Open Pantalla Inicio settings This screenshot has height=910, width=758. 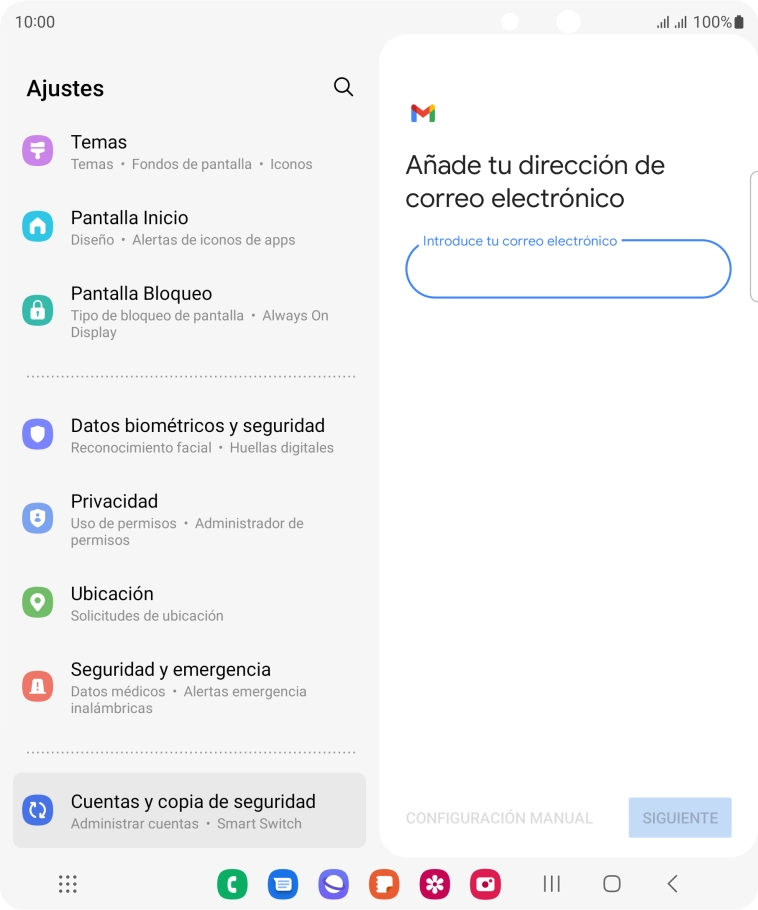click(x=190, y=228)
